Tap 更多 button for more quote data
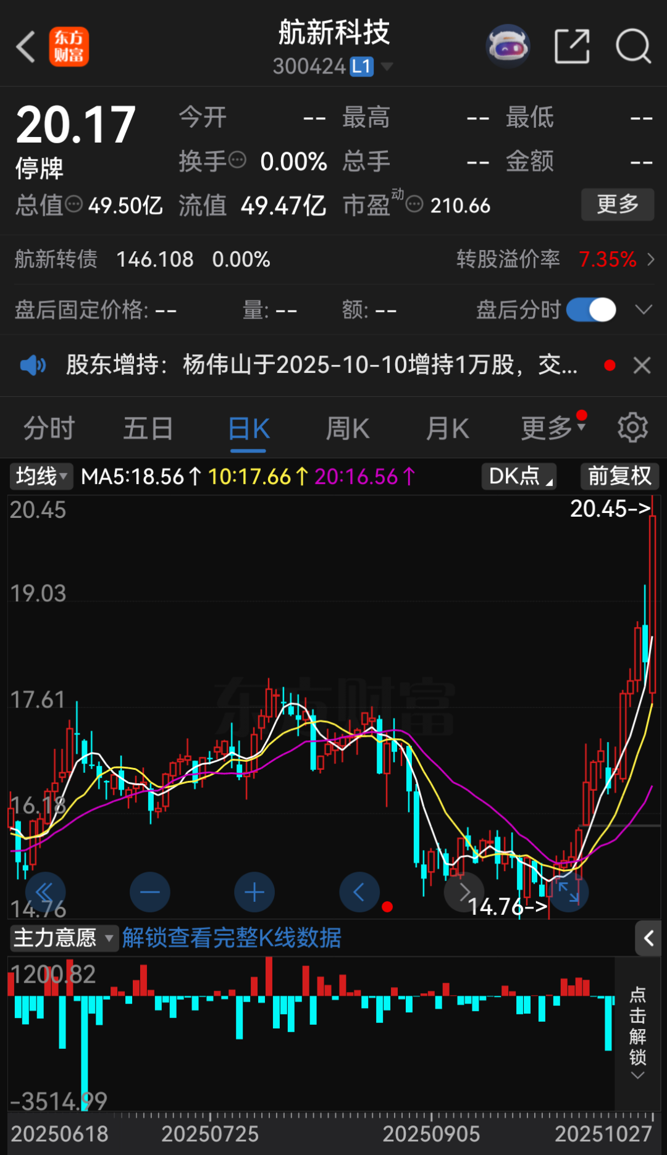The image size is (667, 1155). [x=617, y=205]
